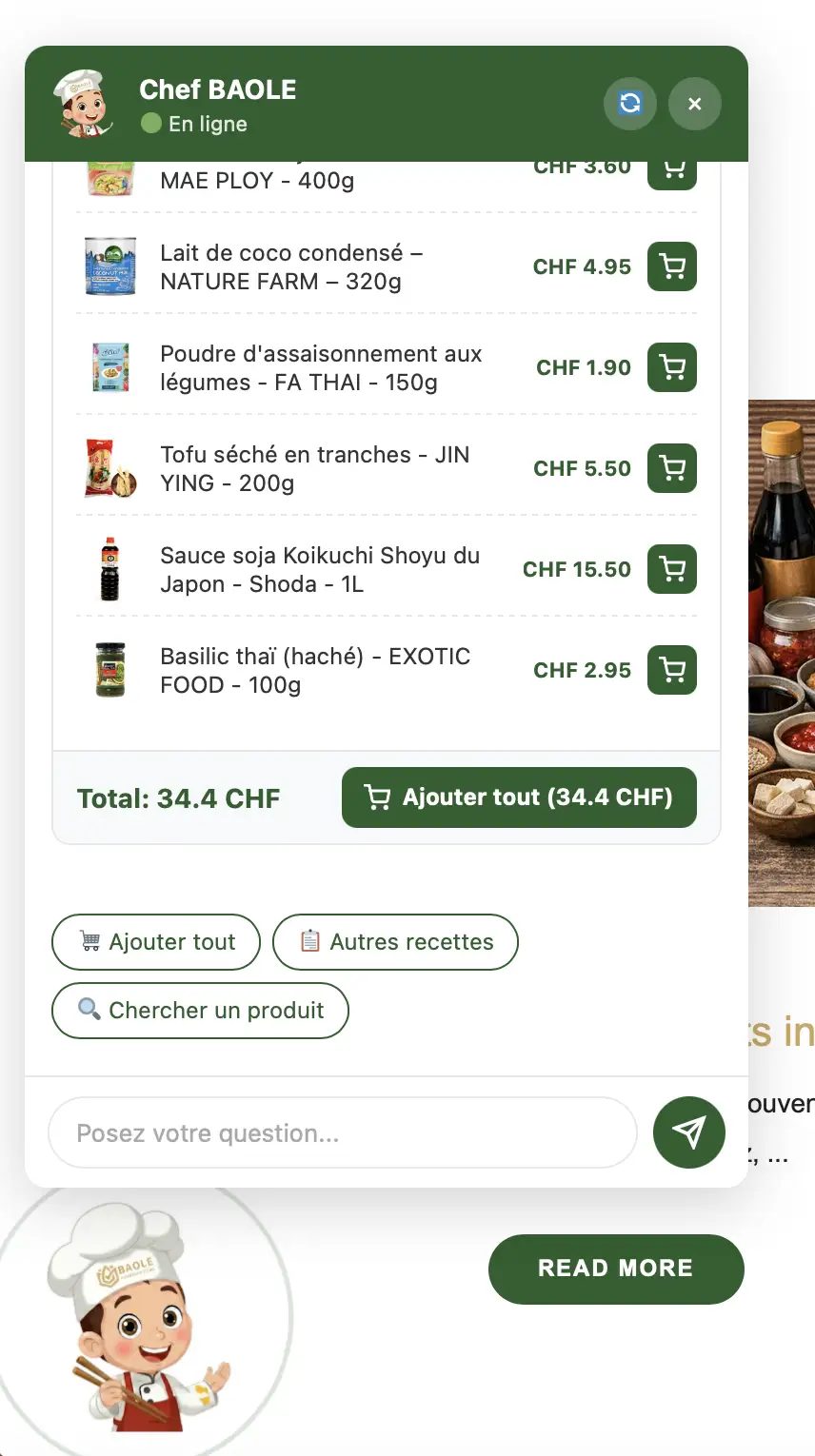Add the Sauce soja Koikuchi Shoyu to cart
This screenshot has width=815, height=1456.
tap(672, 569)
